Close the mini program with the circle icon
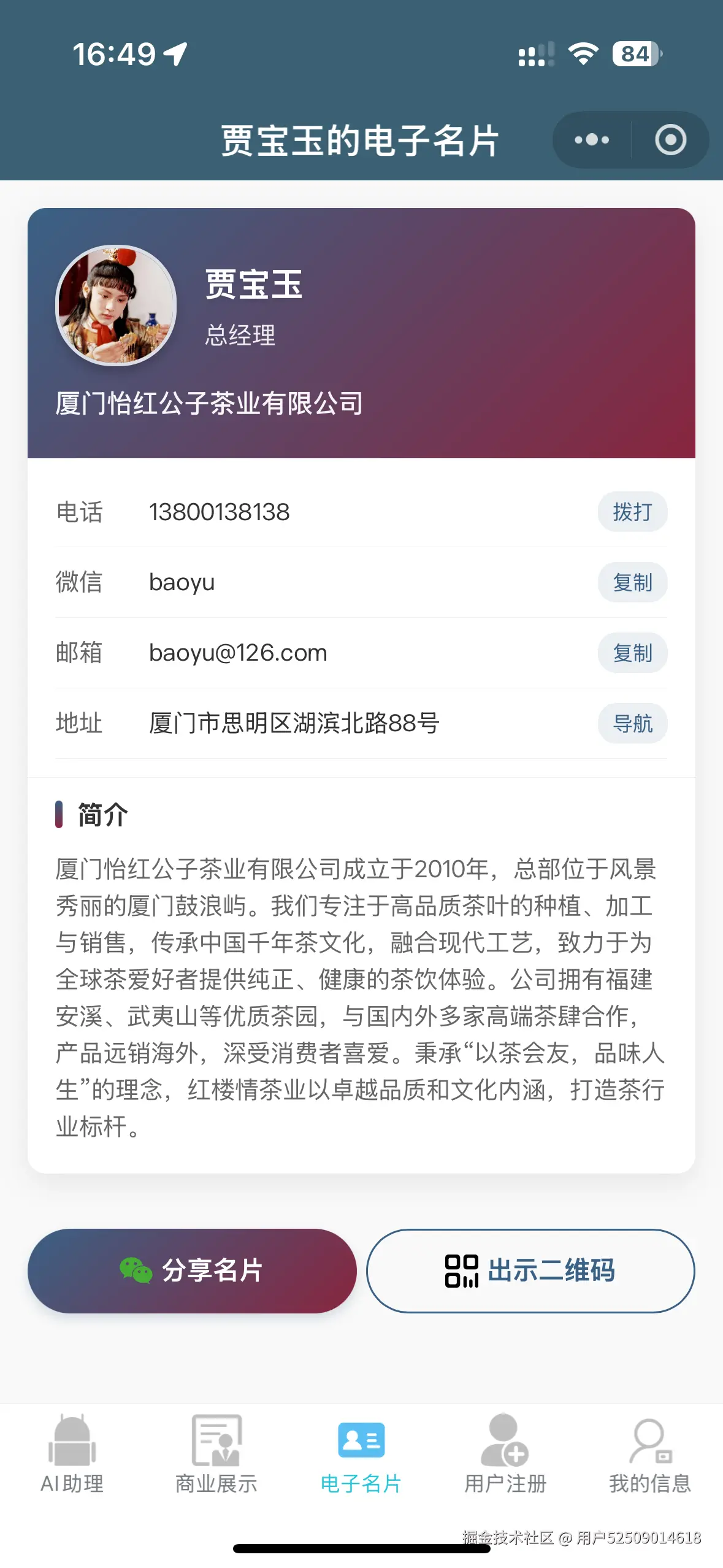Viewport: 723px width, 1568px height. tap(670, 140)
